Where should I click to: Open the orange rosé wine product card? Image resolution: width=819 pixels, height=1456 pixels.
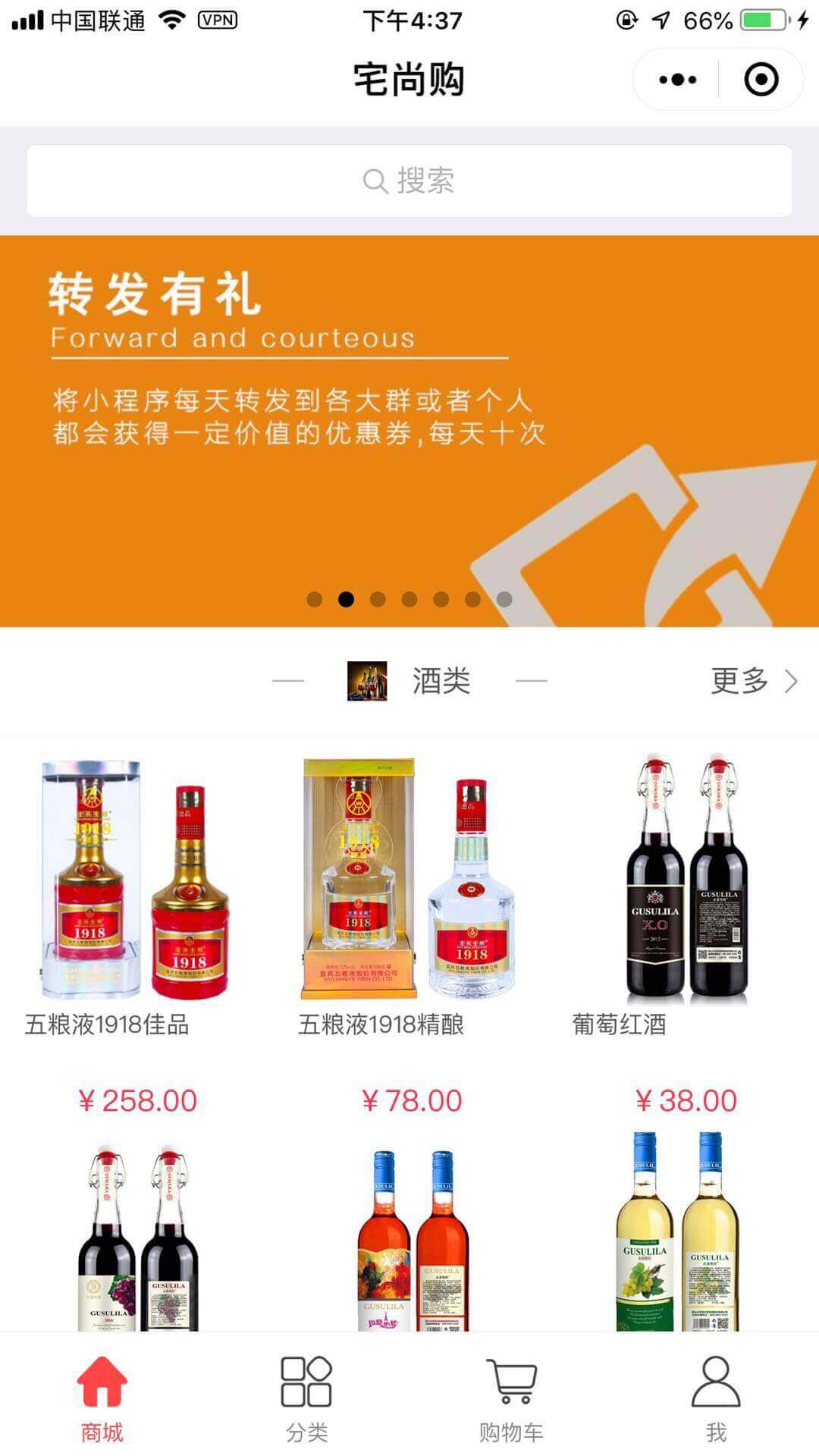413,1236
